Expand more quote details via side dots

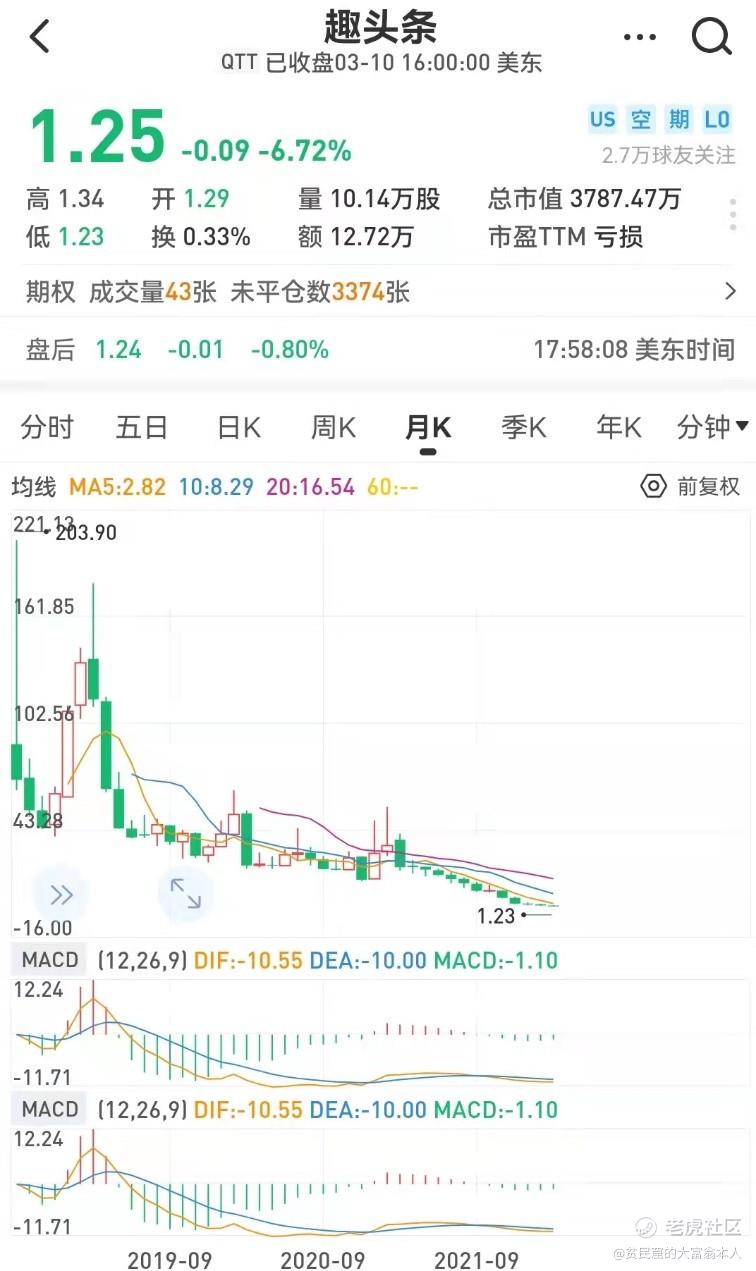[x=734, y=214]
